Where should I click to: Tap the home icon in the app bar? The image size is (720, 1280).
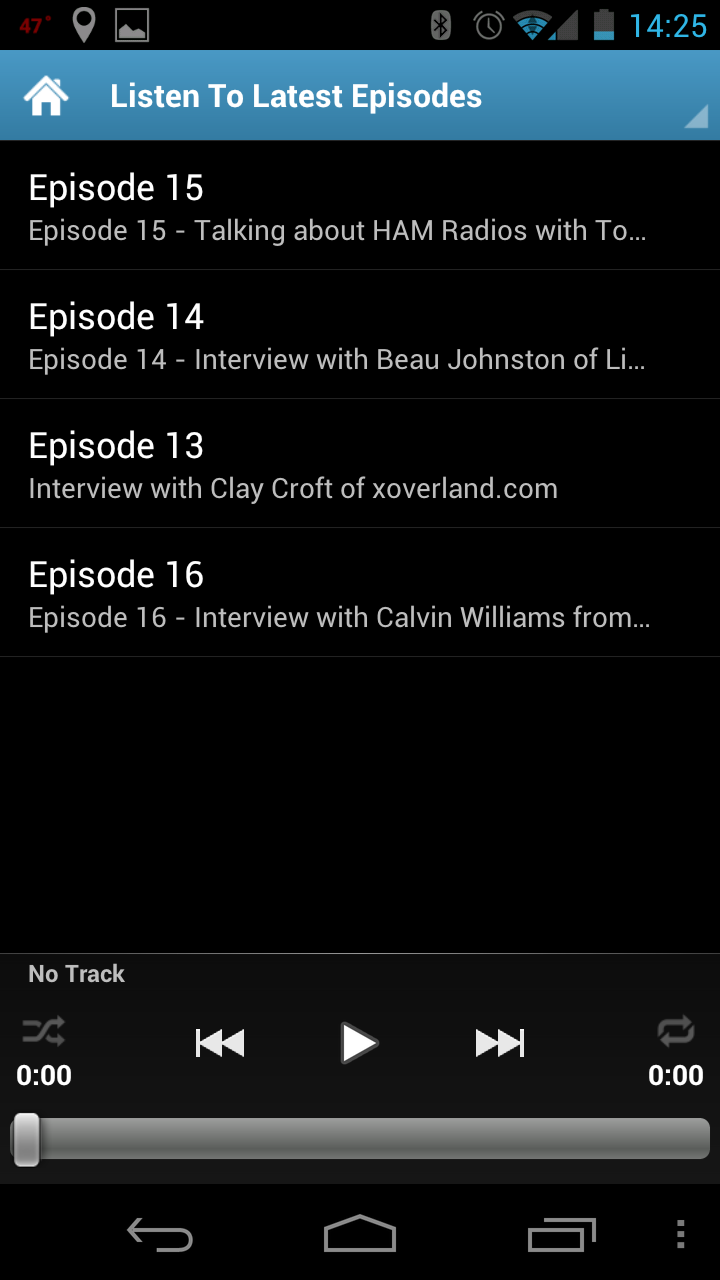[x=46, y=97]
